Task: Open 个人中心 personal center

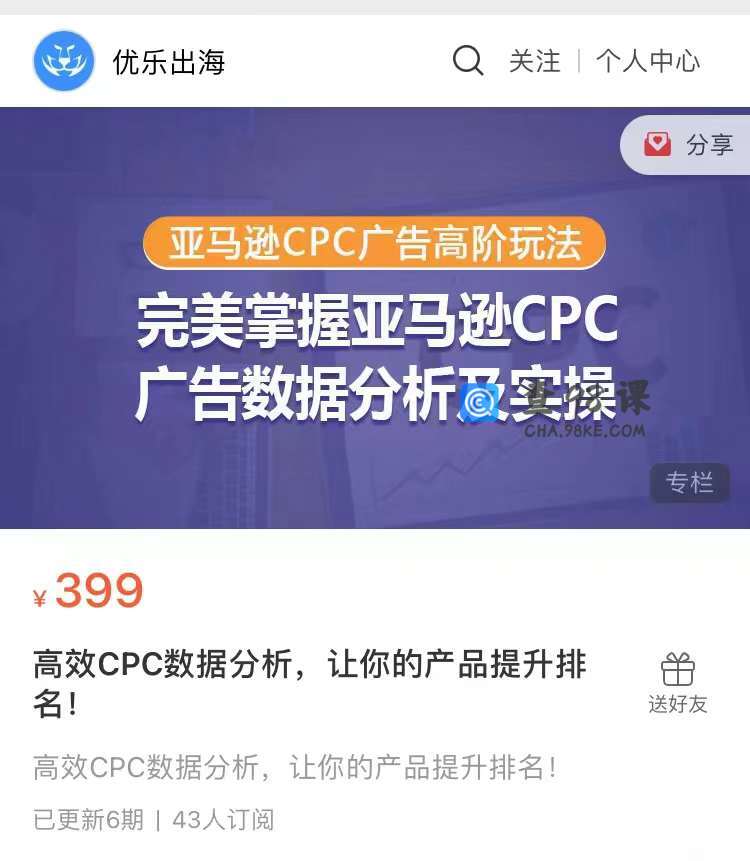Action: tap(648, 61)
